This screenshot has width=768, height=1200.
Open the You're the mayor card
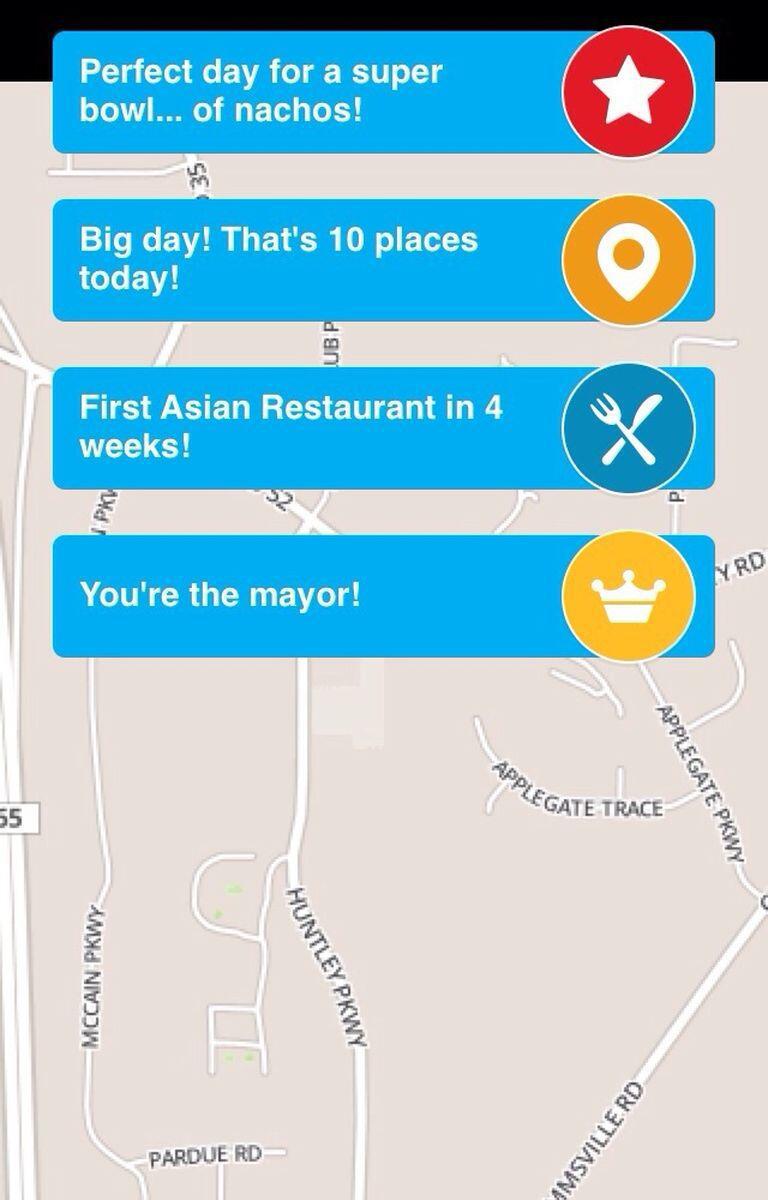click(x=300, y=596)
